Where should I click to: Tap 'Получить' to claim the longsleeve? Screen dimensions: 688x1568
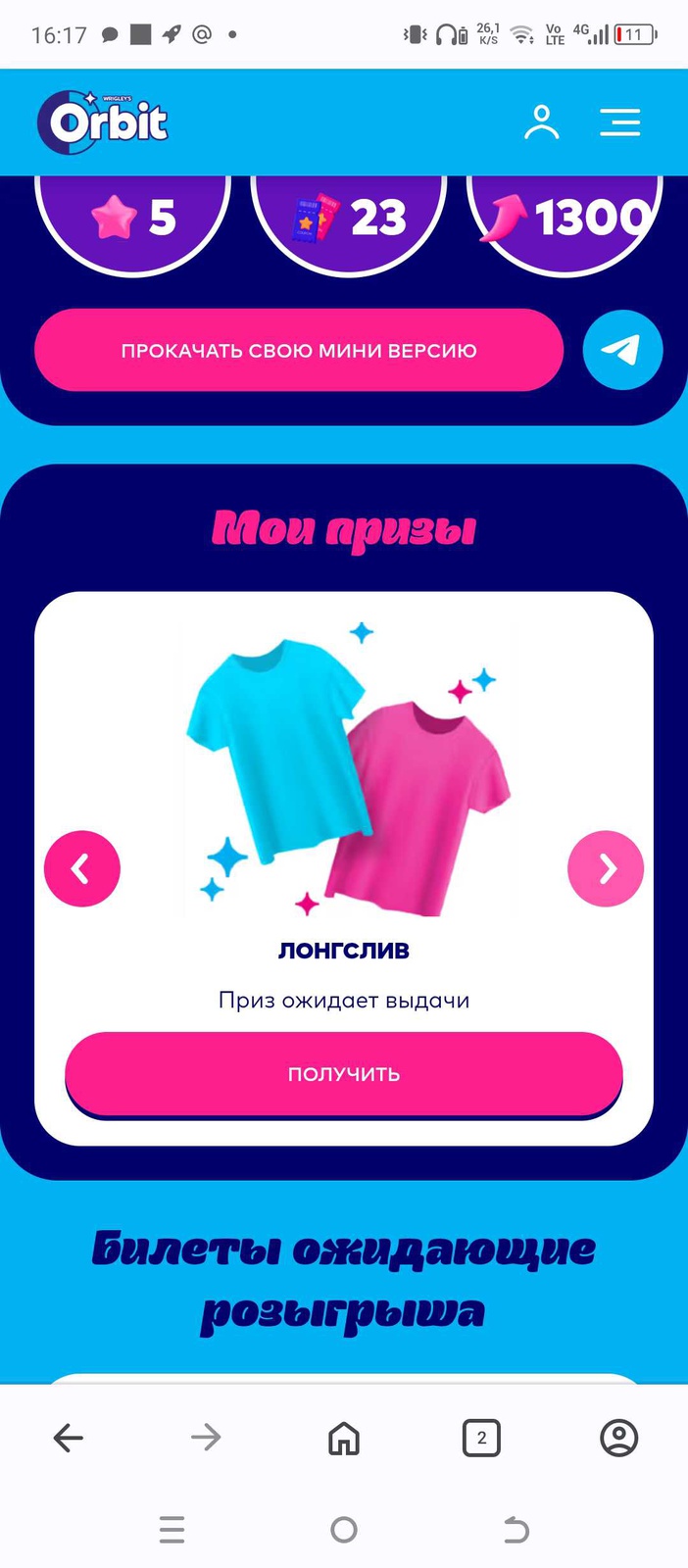[x=344, y=1073]
